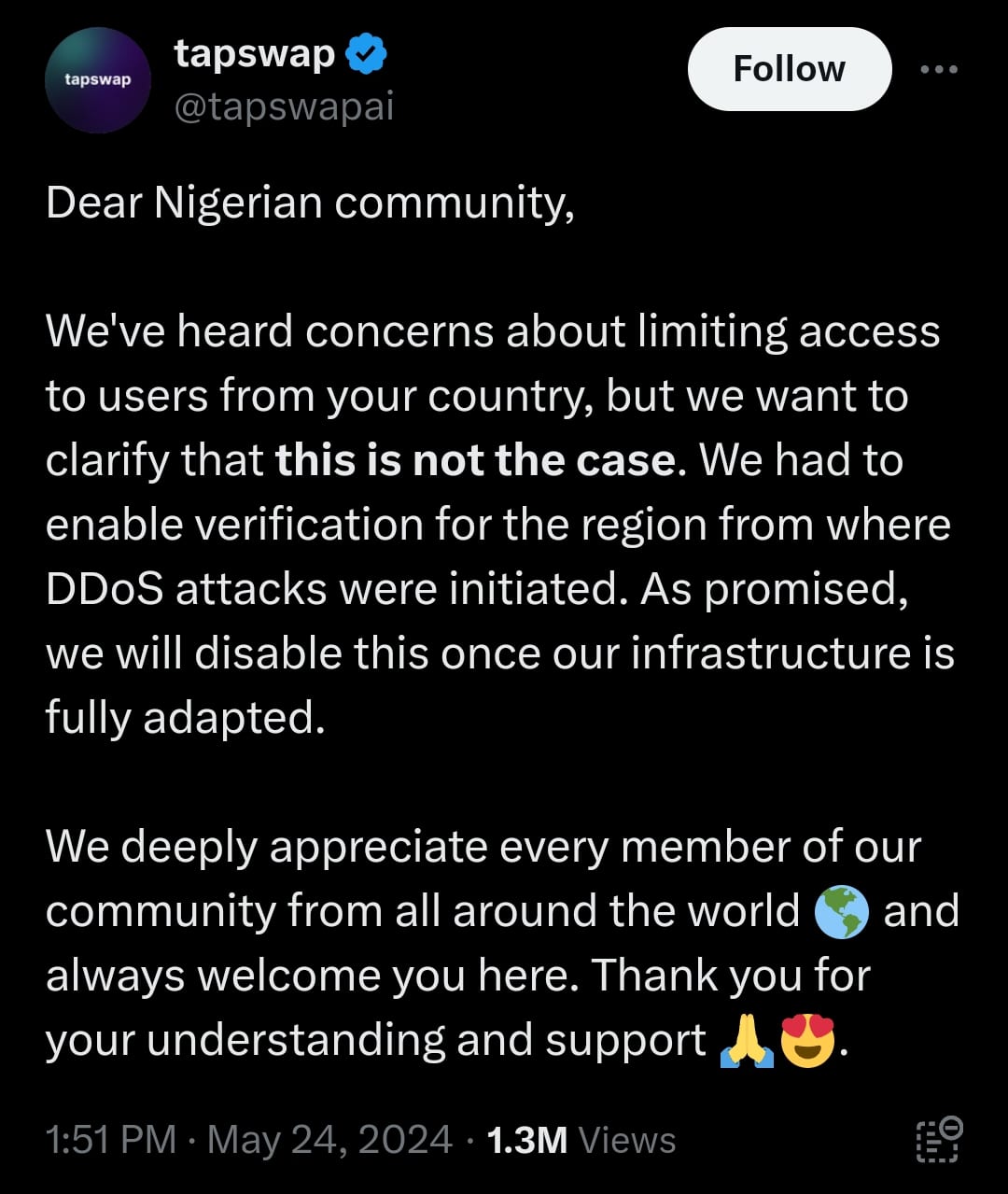Open the @tapswapai profile handle
The width and height of the screenshot is (1008, 1194).
tap(284, 107)
